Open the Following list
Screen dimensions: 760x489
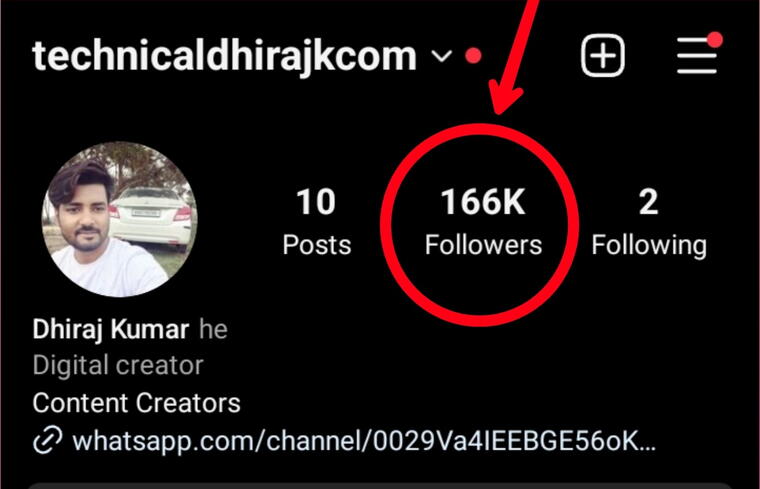[648, 222]
